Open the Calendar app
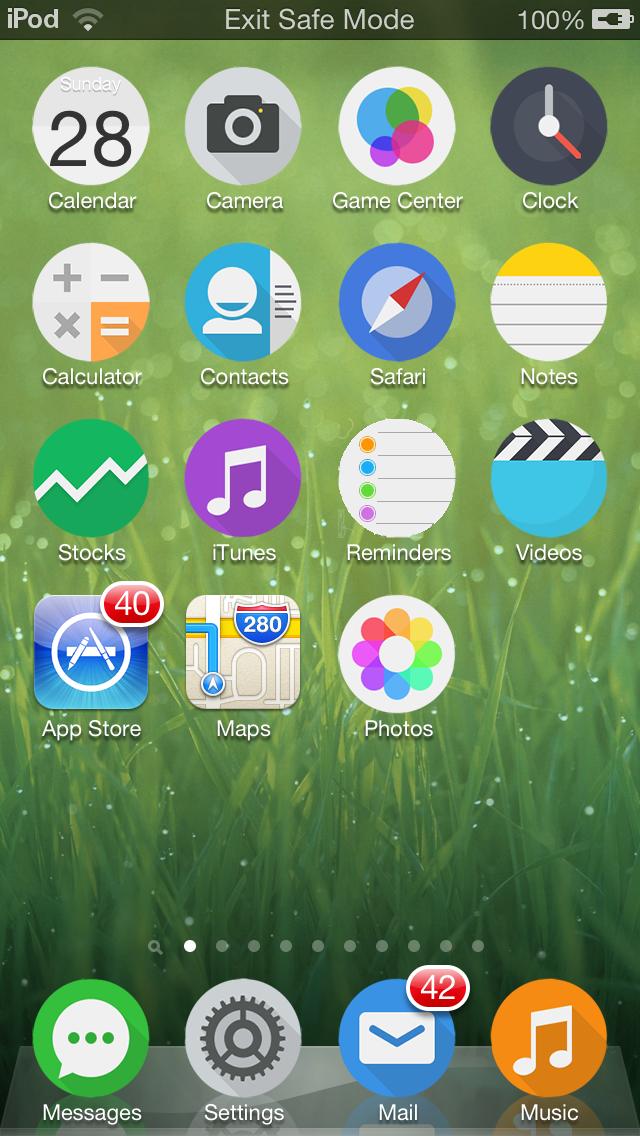Viewport: 640px width, 1136px height. (x=91, y=127)
